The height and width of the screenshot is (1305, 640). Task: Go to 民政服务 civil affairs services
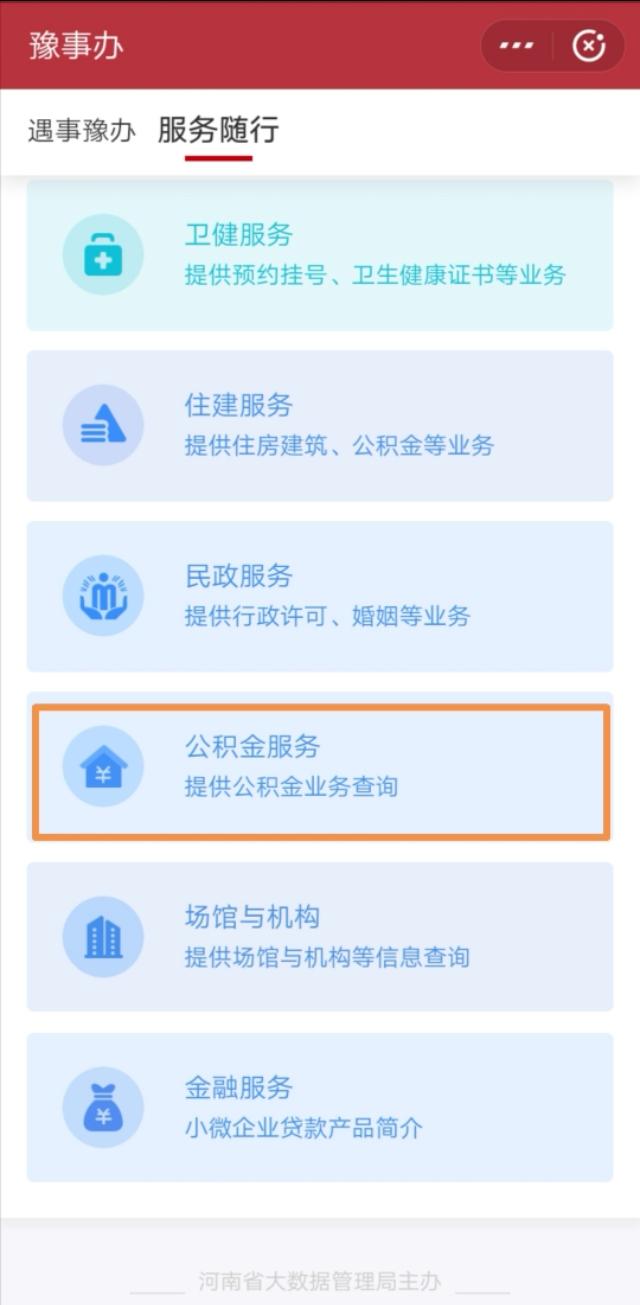[320, 596]
